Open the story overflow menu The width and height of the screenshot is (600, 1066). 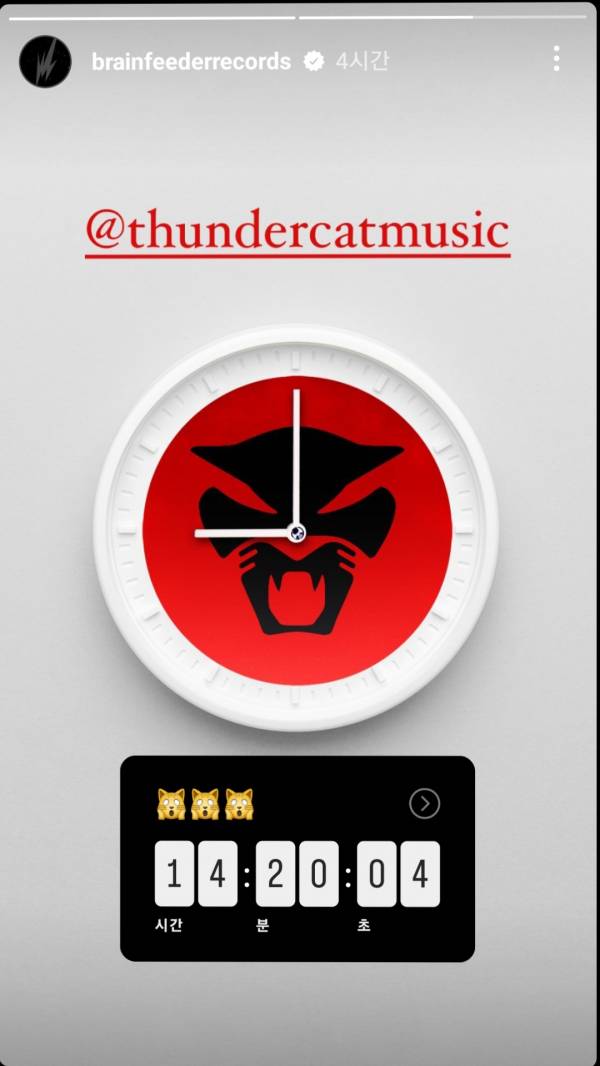pos(556,58)
